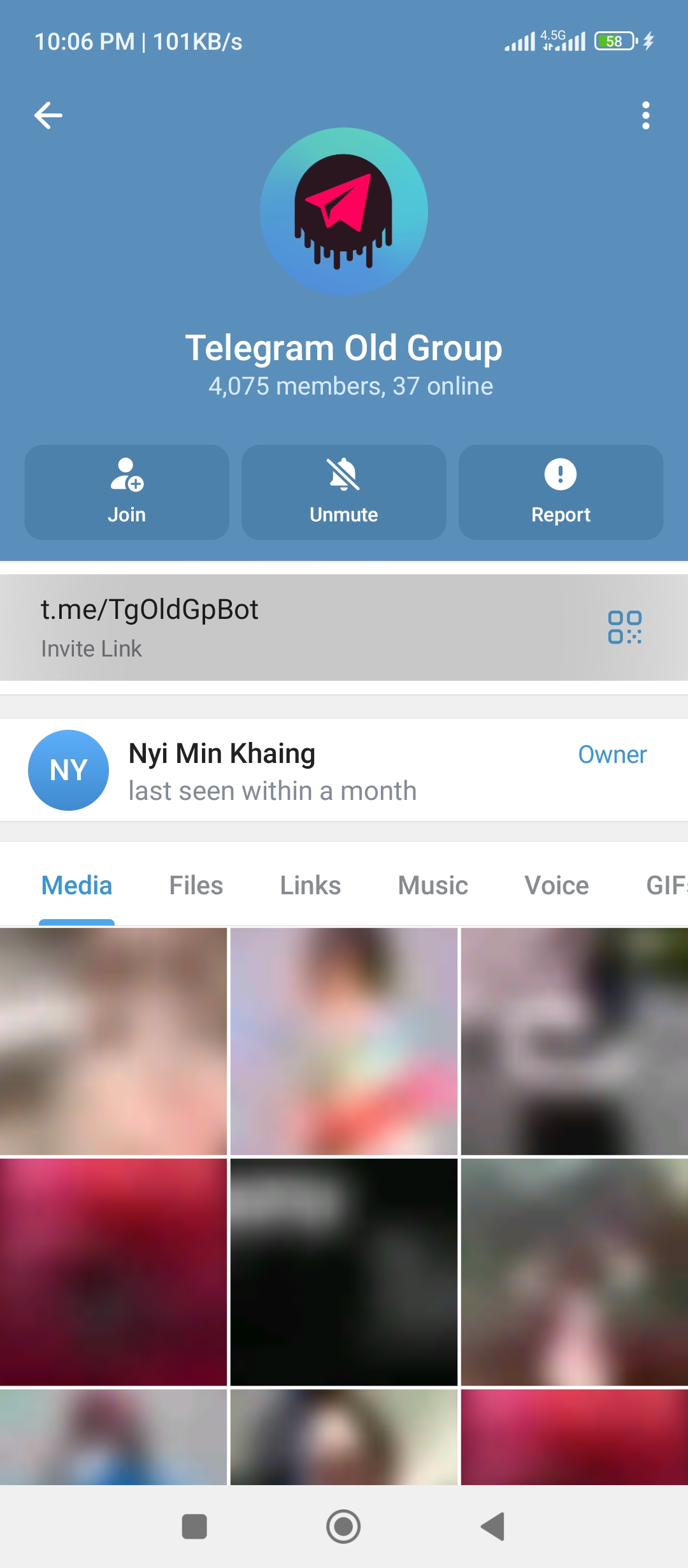
Task: Open the Links tab
Action: click(310, 885)
